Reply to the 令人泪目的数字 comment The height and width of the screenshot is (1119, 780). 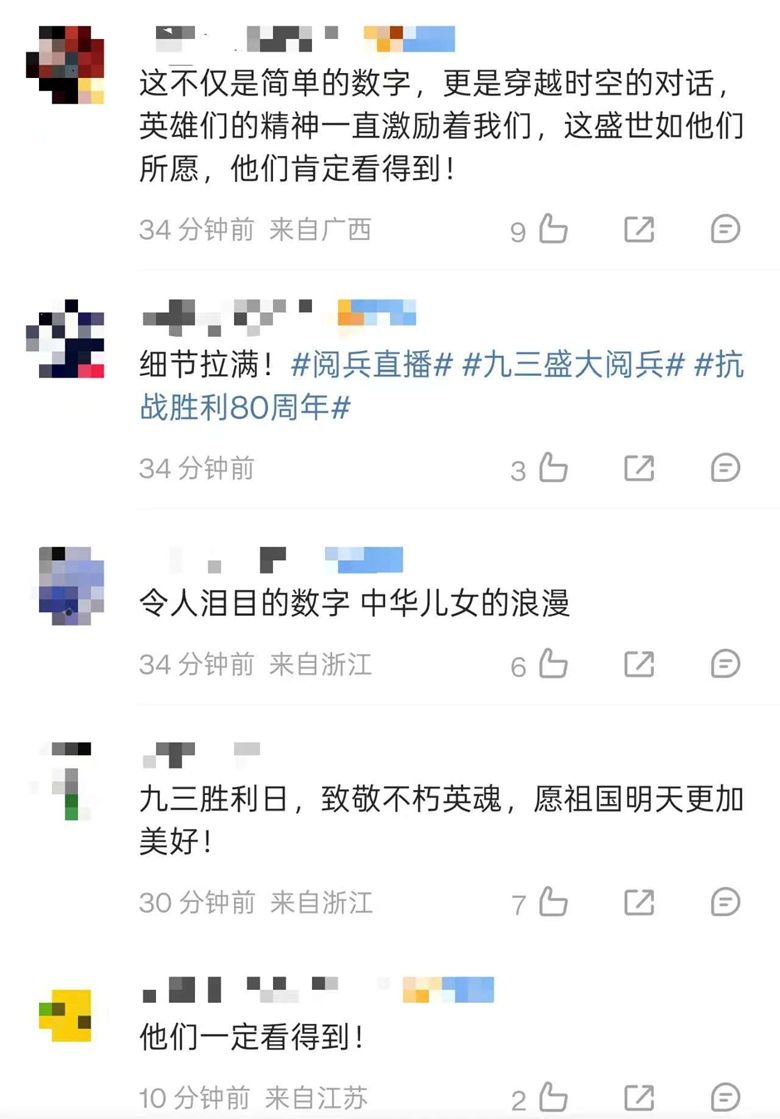[x=725, y=664]
